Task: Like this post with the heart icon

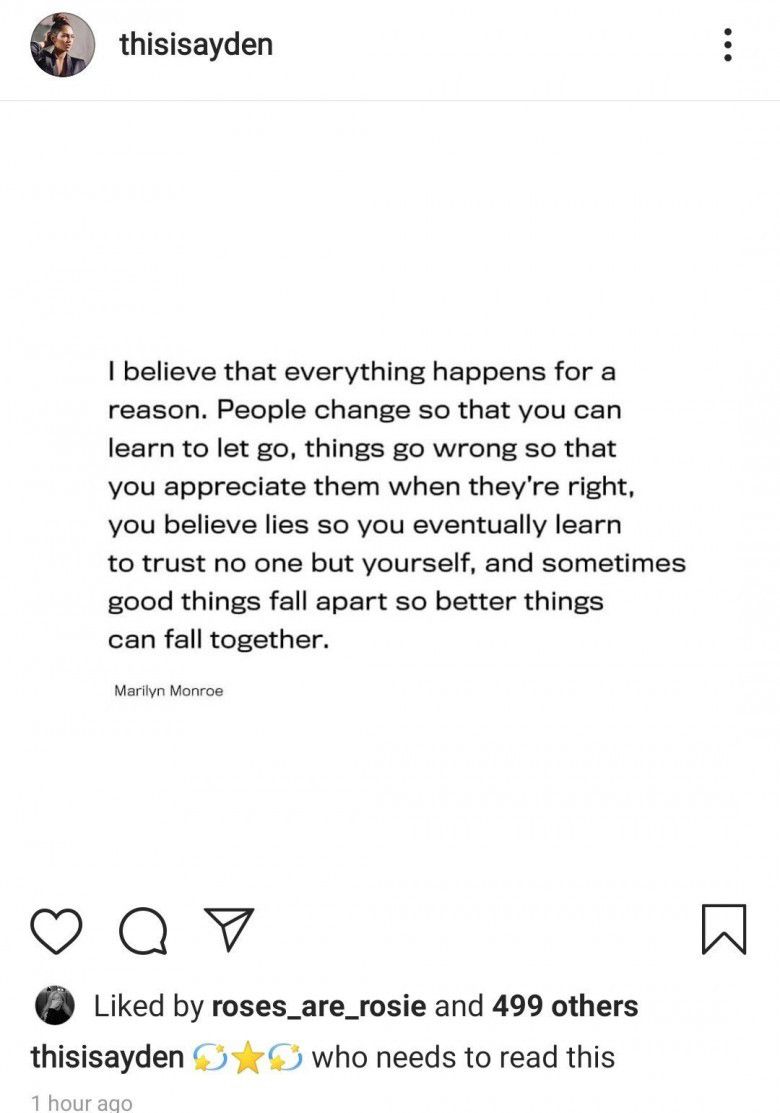Action: click(56, 930)
